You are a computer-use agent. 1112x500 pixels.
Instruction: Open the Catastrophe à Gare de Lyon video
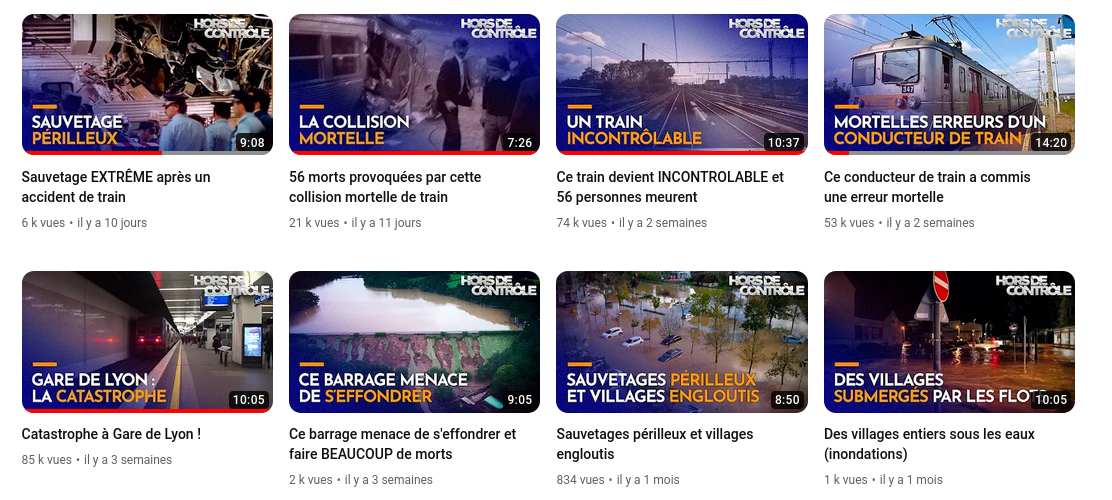147,341
